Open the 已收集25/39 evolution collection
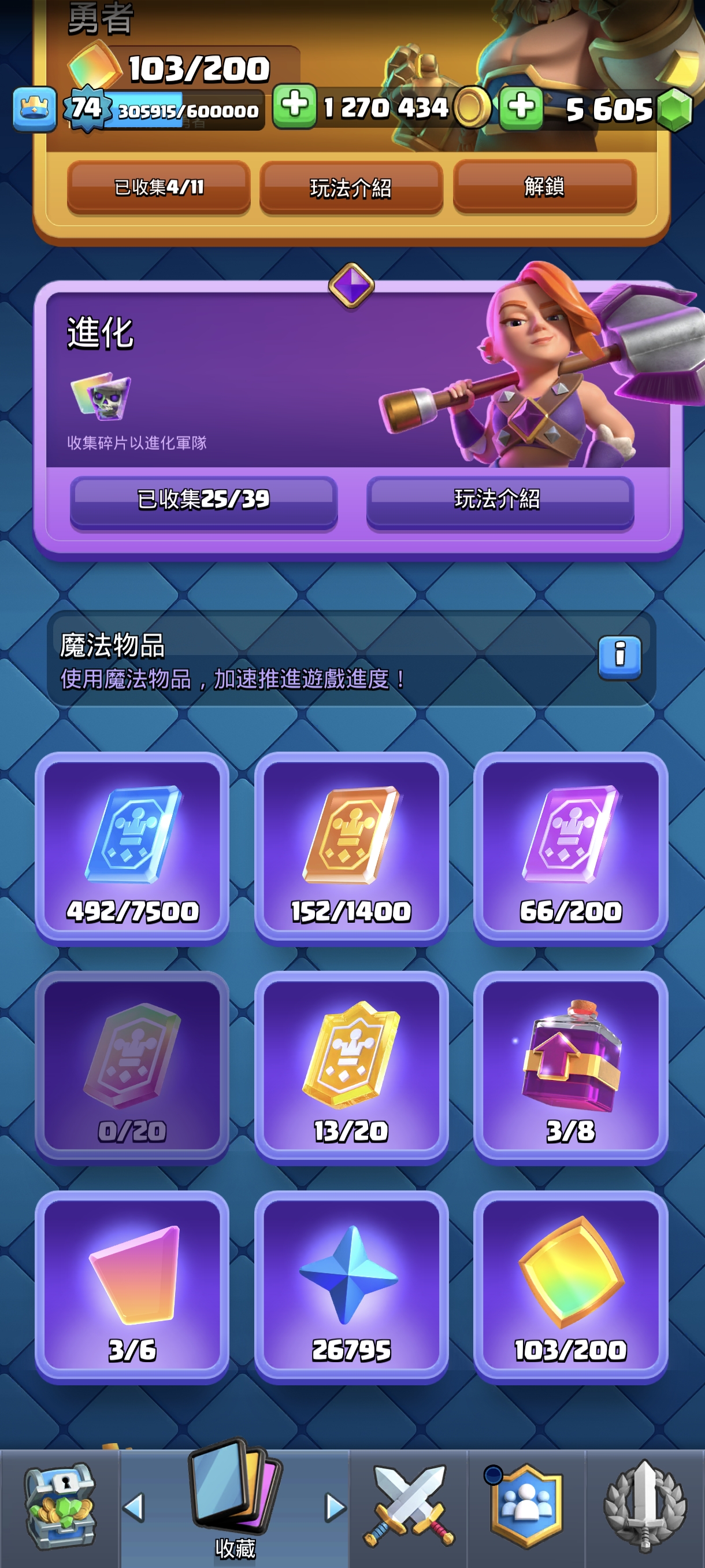This screenshot has width=705, height=1568. [203, 500]
